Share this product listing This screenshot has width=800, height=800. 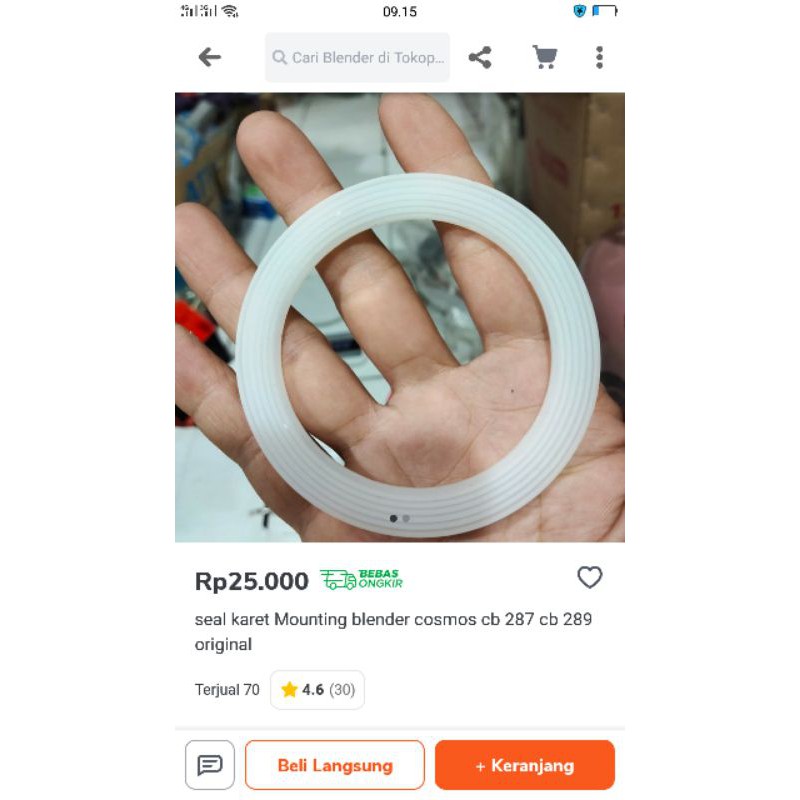point(480,58)
